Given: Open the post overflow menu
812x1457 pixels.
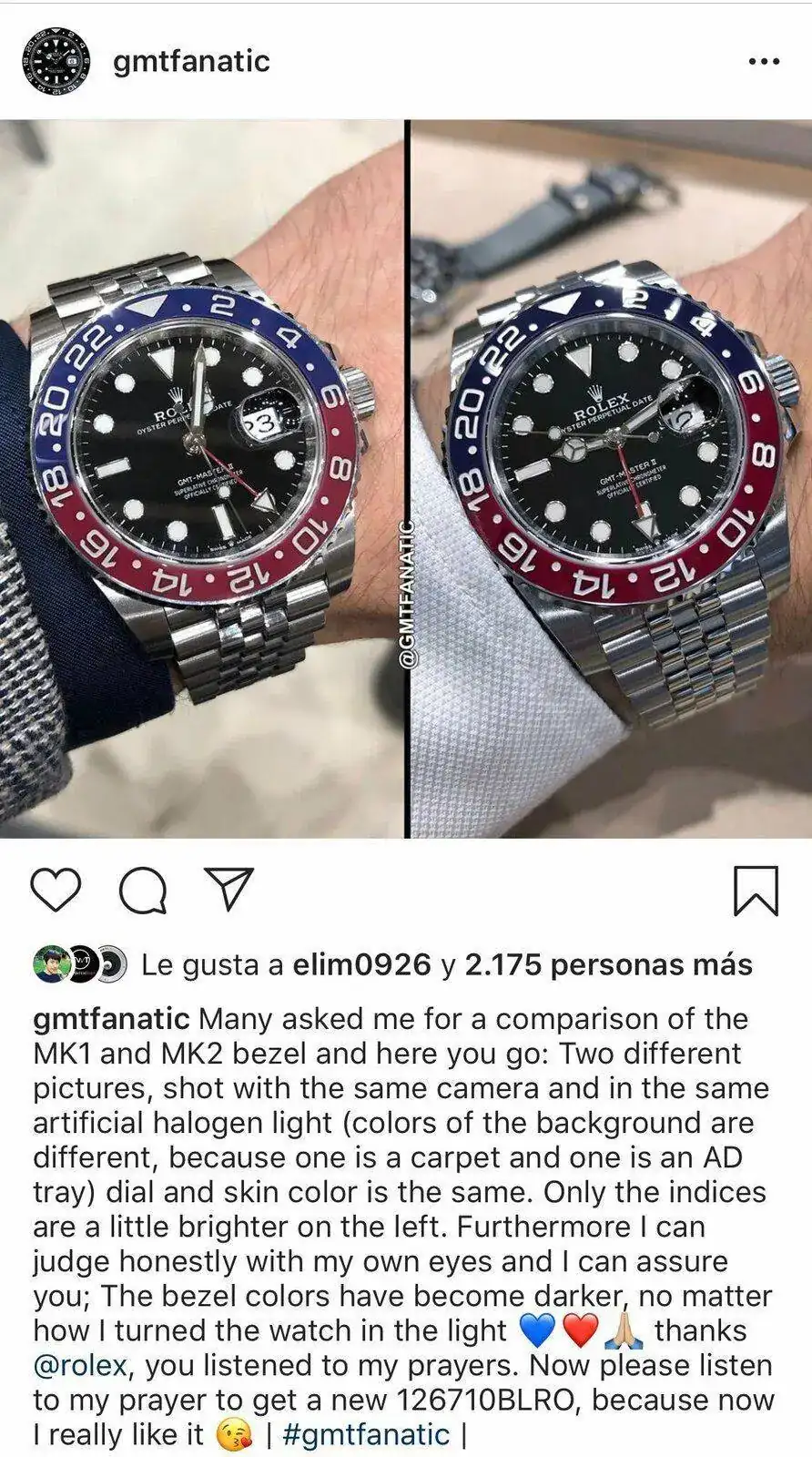Looking at the screenshot, I should [763, 61].
